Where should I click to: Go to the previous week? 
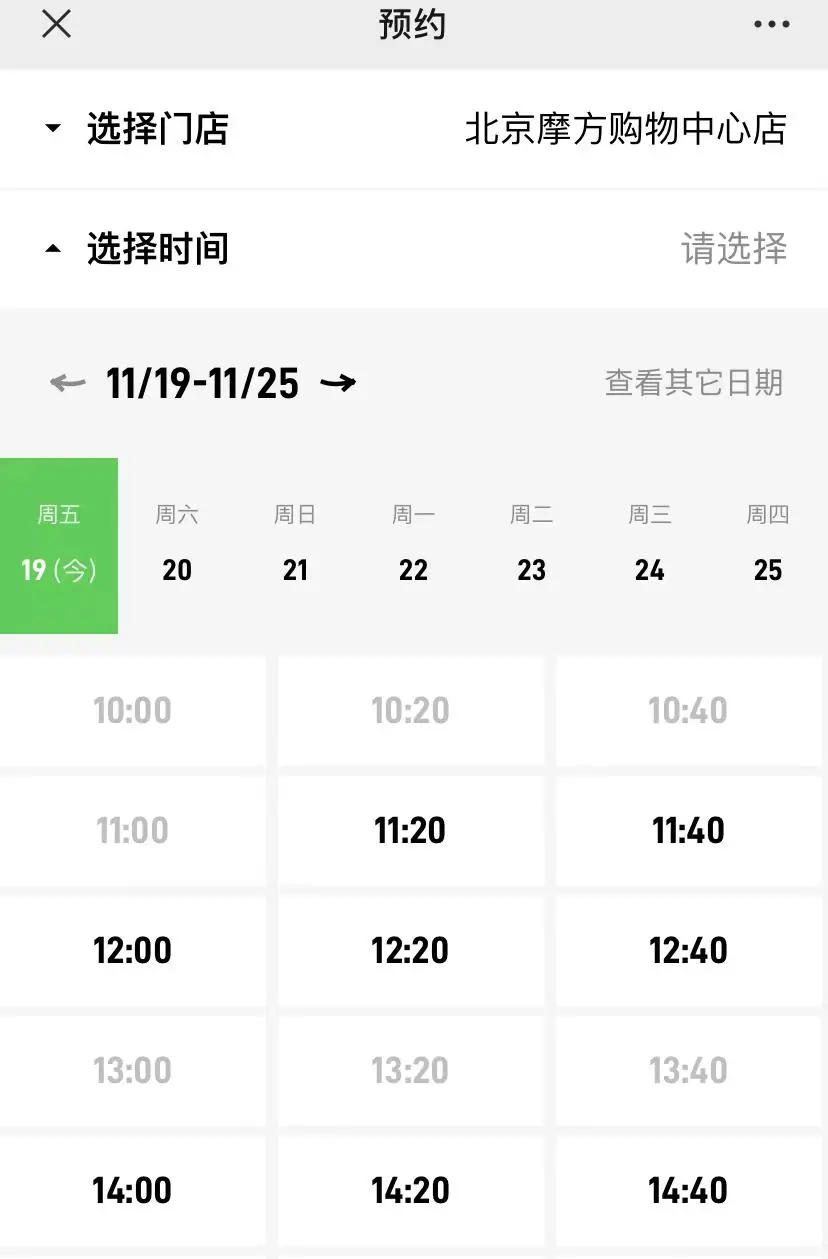[x=68, y=383]
